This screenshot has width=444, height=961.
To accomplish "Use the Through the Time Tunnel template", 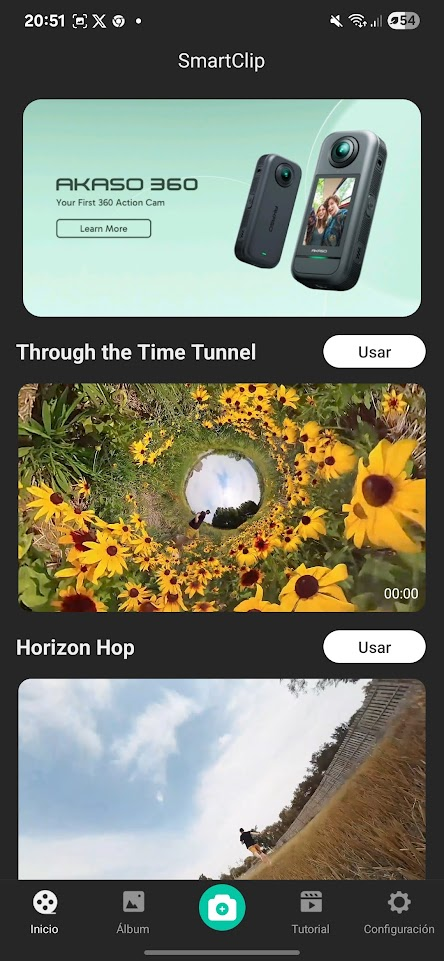I will coord(374,351).
